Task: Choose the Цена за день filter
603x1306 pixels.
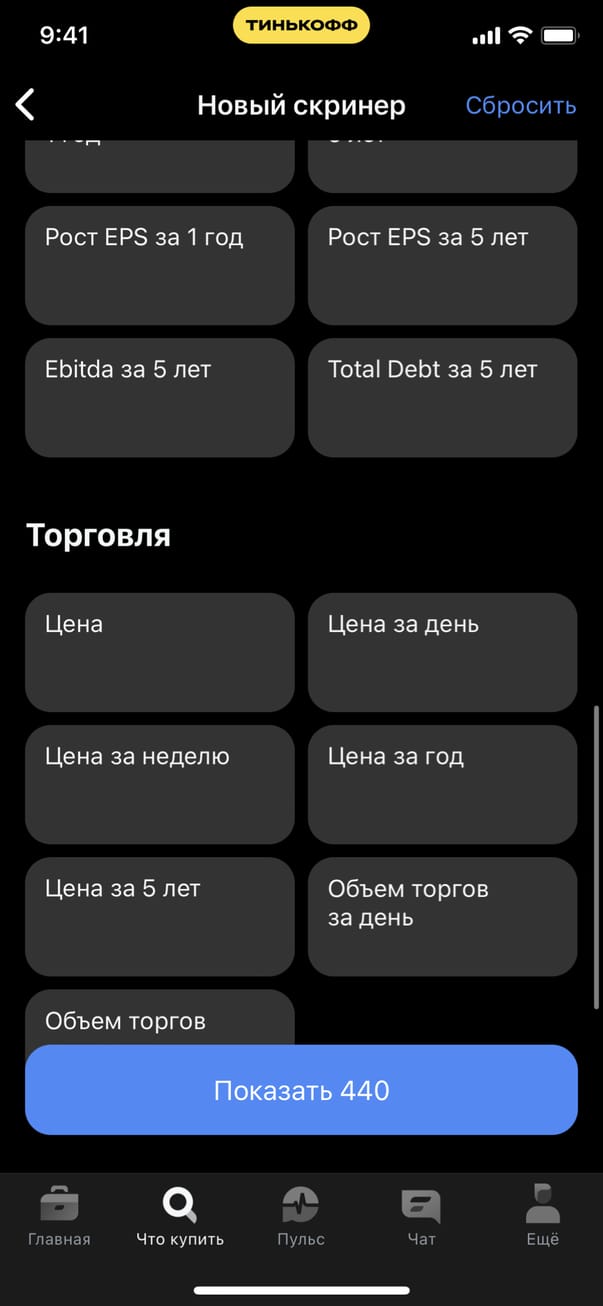Action: [x=442, y=652]
